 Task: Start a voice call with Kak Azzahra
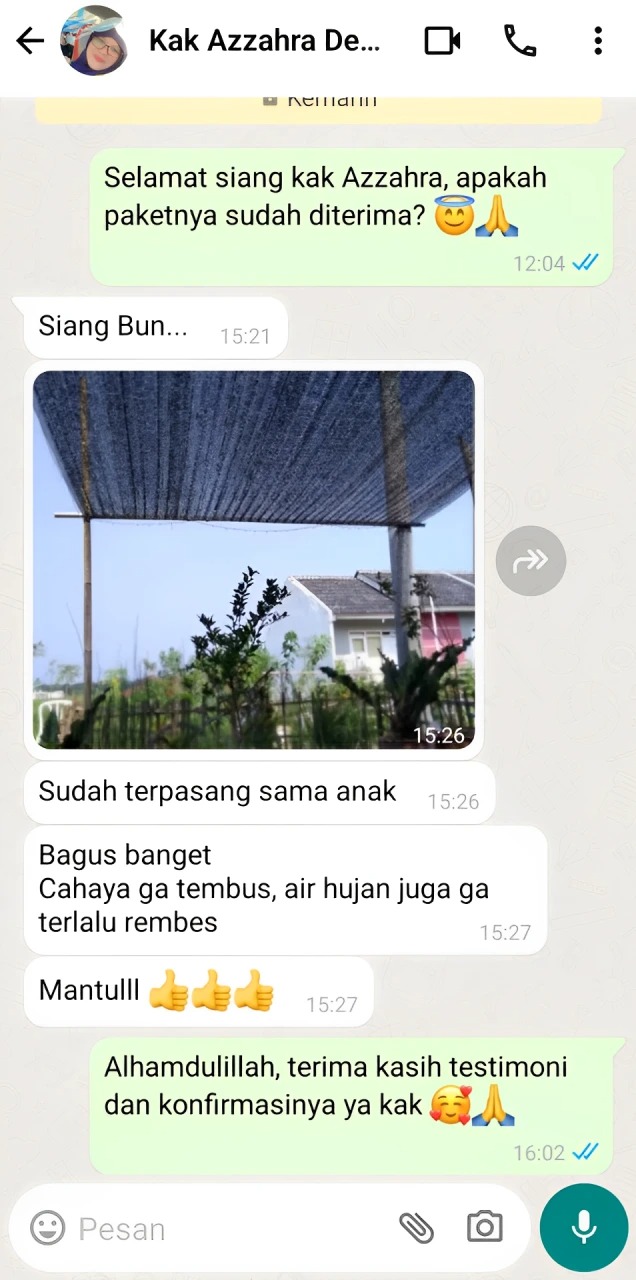[519, 41]
